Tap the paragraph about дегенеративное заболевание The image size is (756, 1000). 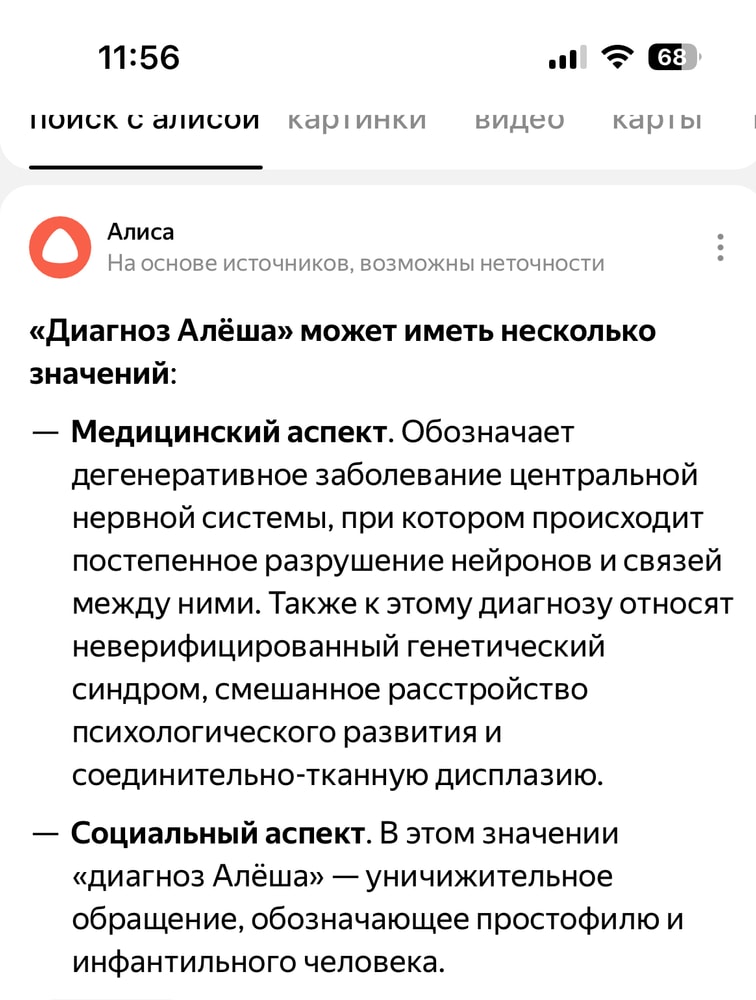(380, 600)
